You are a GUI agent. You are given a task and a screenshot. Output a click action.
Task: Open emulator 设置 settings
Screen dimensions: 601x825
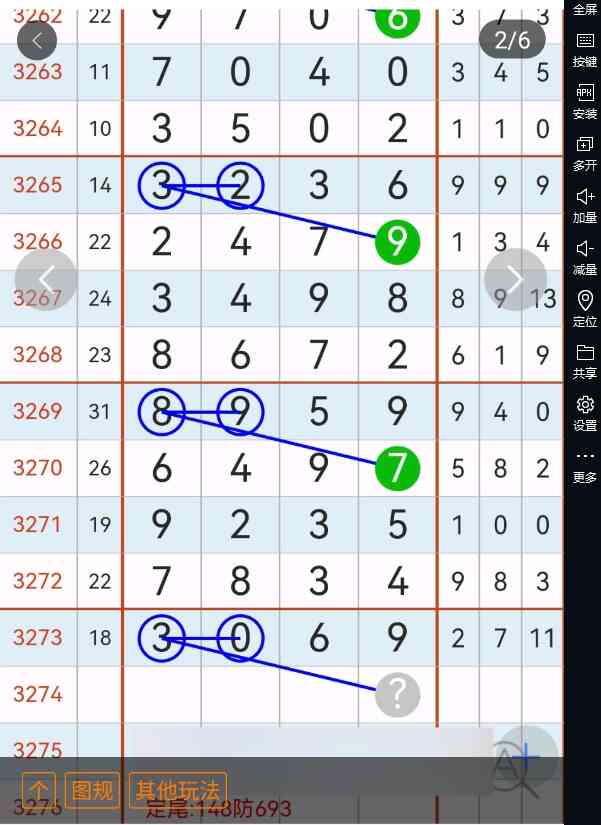click(585, 413)
